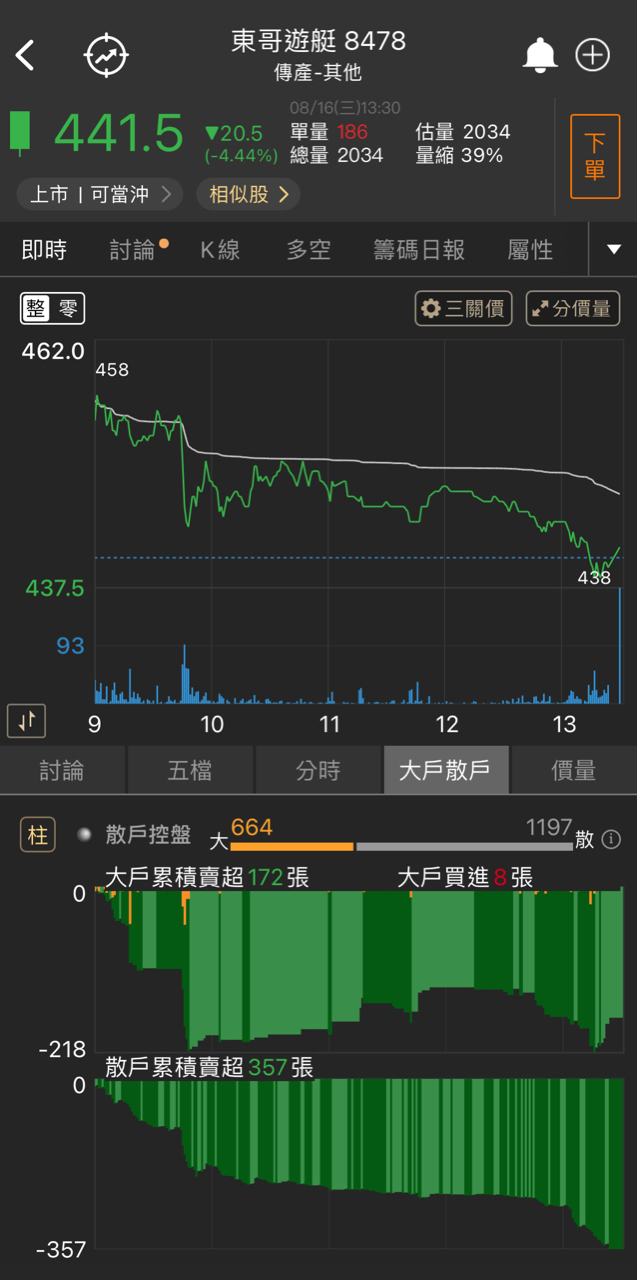Open the 價量 sub-tab
The width and height of the screenshot is (638, 1280).
(573, 770)
